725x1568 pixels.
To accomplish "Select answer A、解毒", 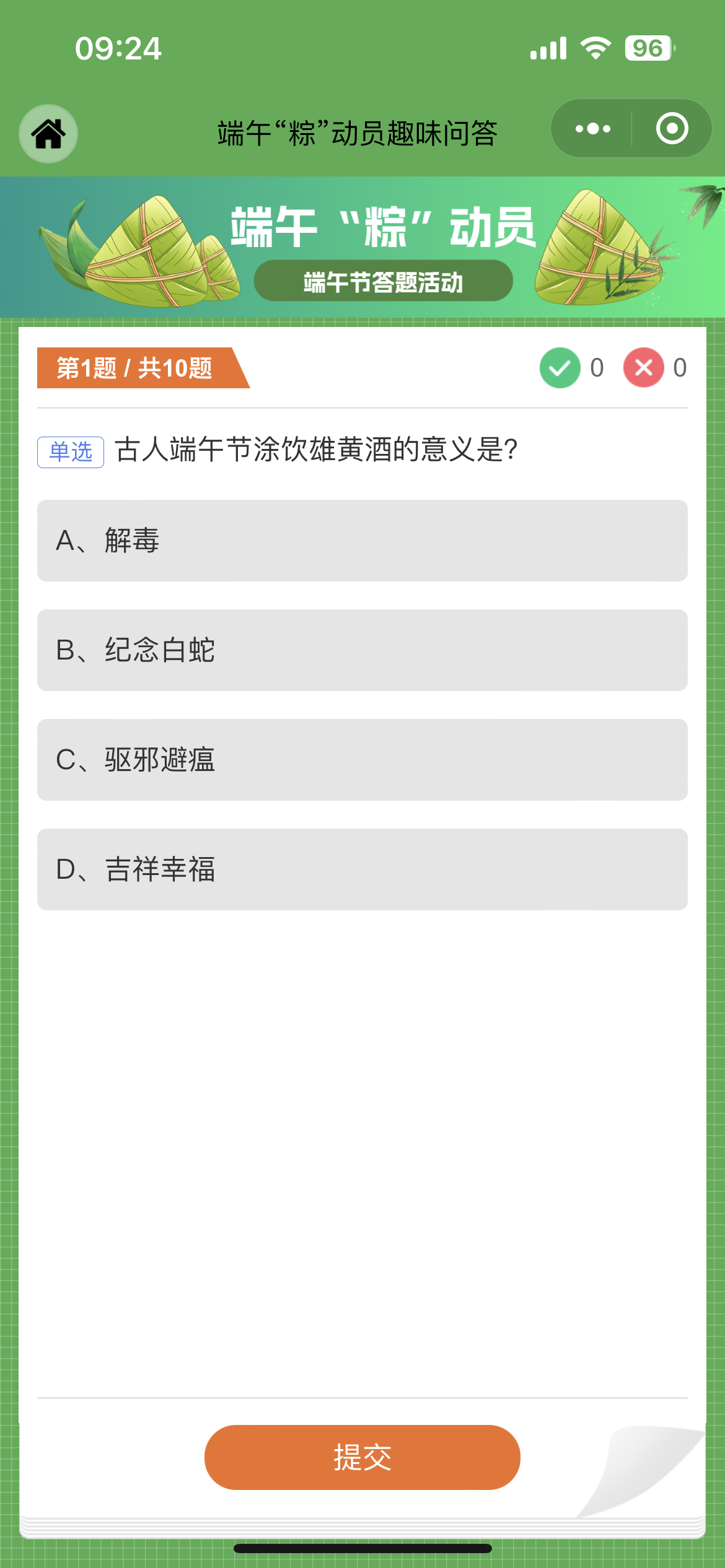I will (362, 541).
